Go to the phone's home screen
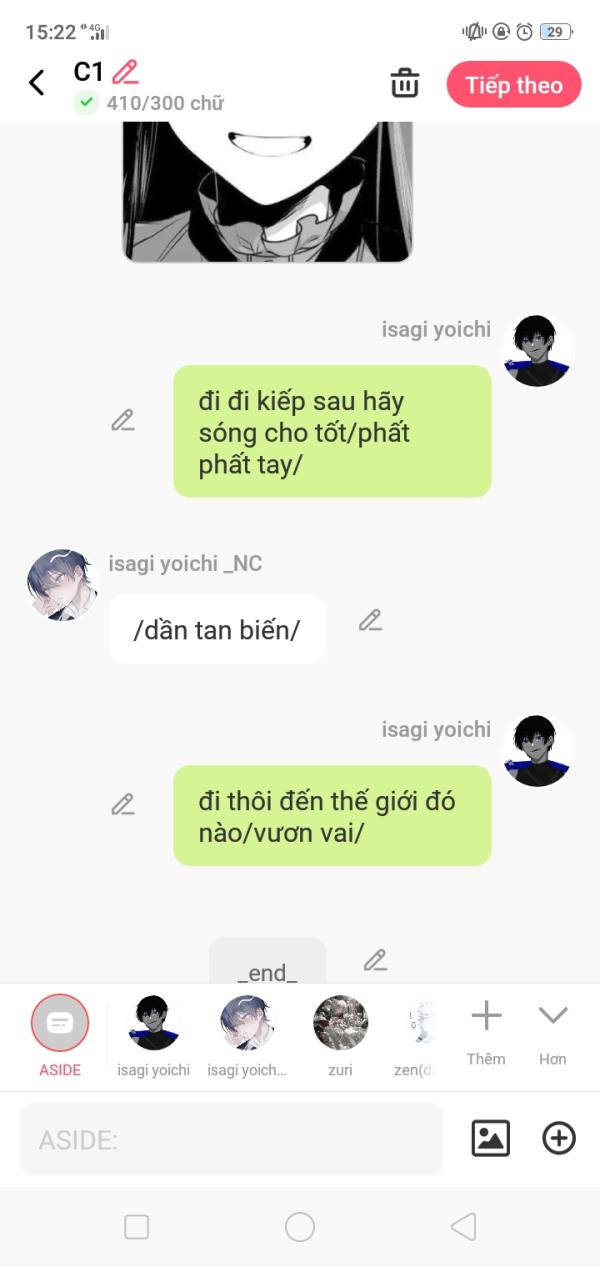This screenshot has height=1267, width=600. [300, 1227]
